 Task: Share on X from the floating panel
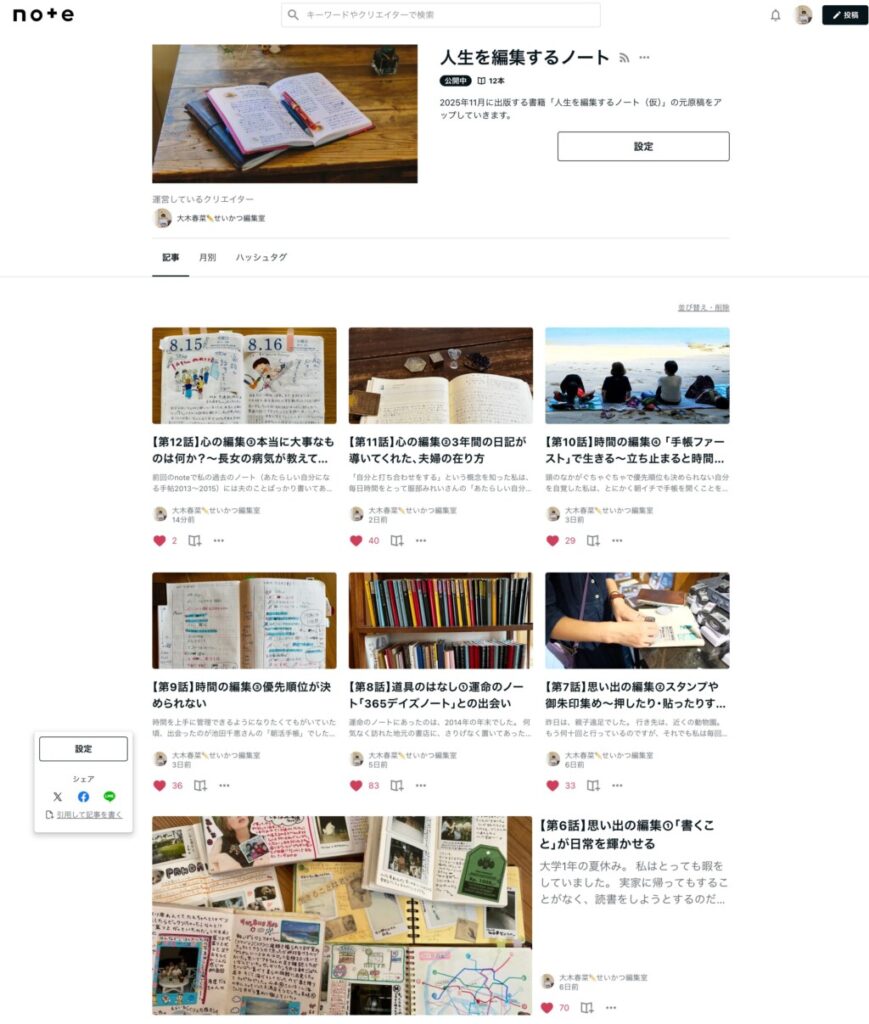(57, 797)
